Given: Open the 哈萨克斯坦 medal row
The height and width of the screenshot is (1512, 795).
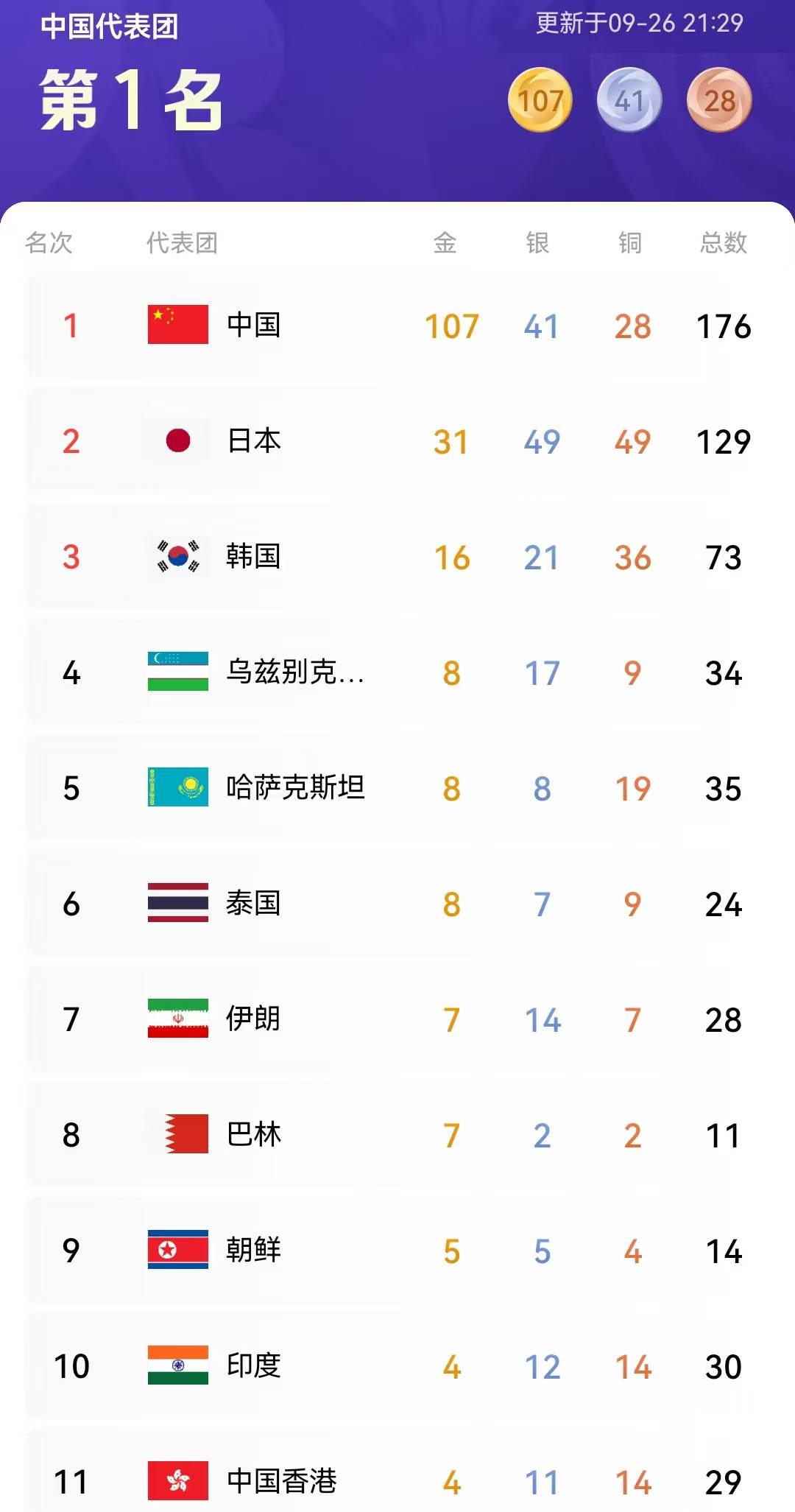Looking at the screenshot, I should [397, 787].
